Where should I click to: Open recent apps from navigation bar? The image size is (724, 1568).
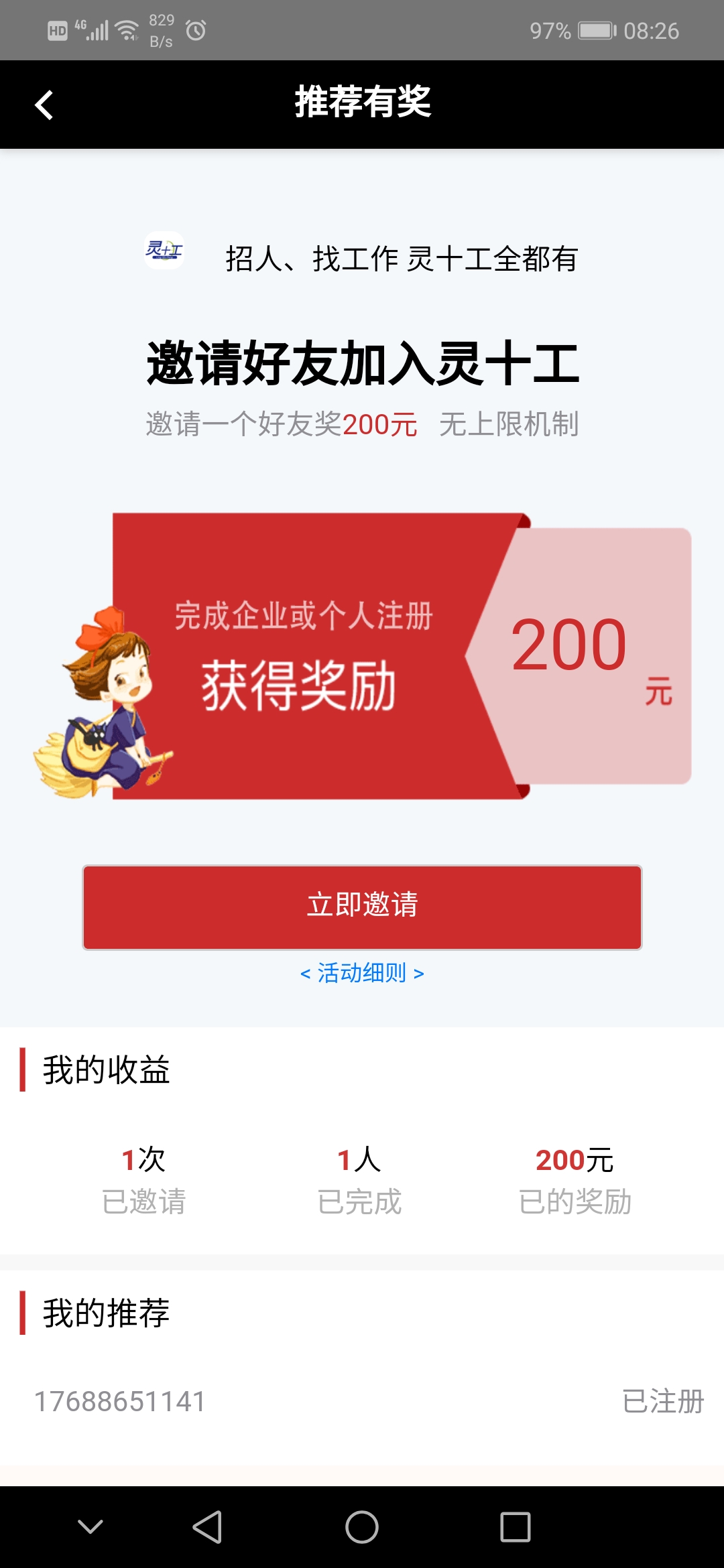click(515, 1527)
